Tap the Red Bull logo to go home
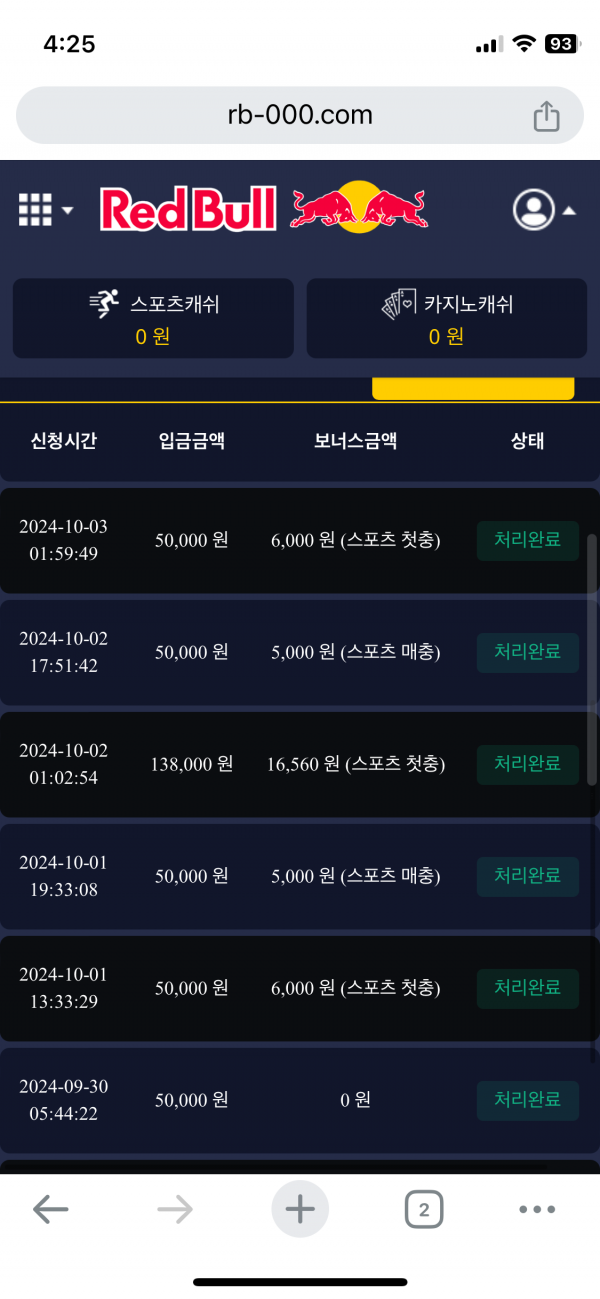The image size is (600, 1299). pos(264,208)
